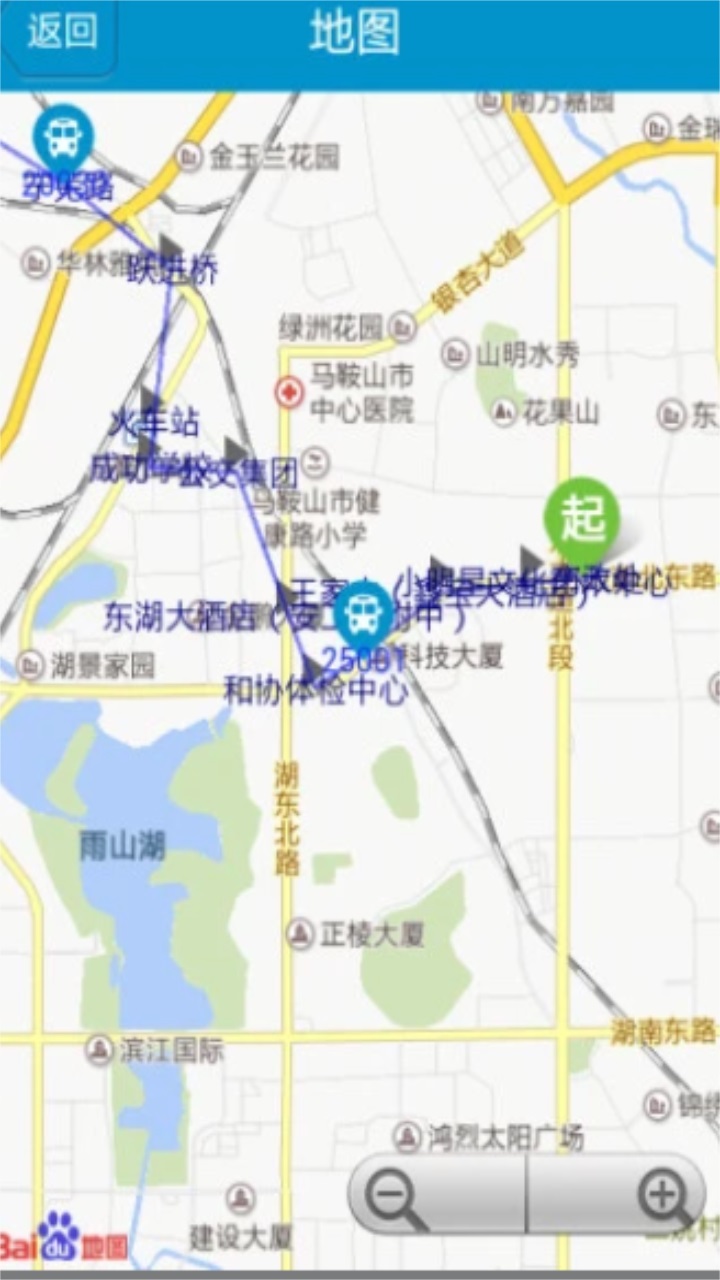Tap the 返回 back button
The height and width of the screenshot is (1280, 720).
(60, 34)
